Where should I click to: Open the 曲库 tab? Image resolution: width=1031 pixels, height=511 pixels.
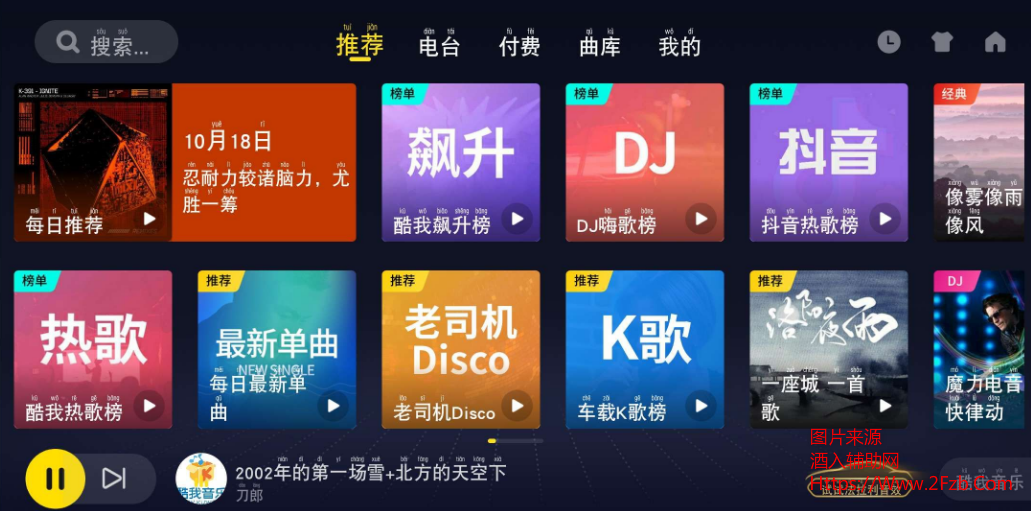[x=599, y=45]
